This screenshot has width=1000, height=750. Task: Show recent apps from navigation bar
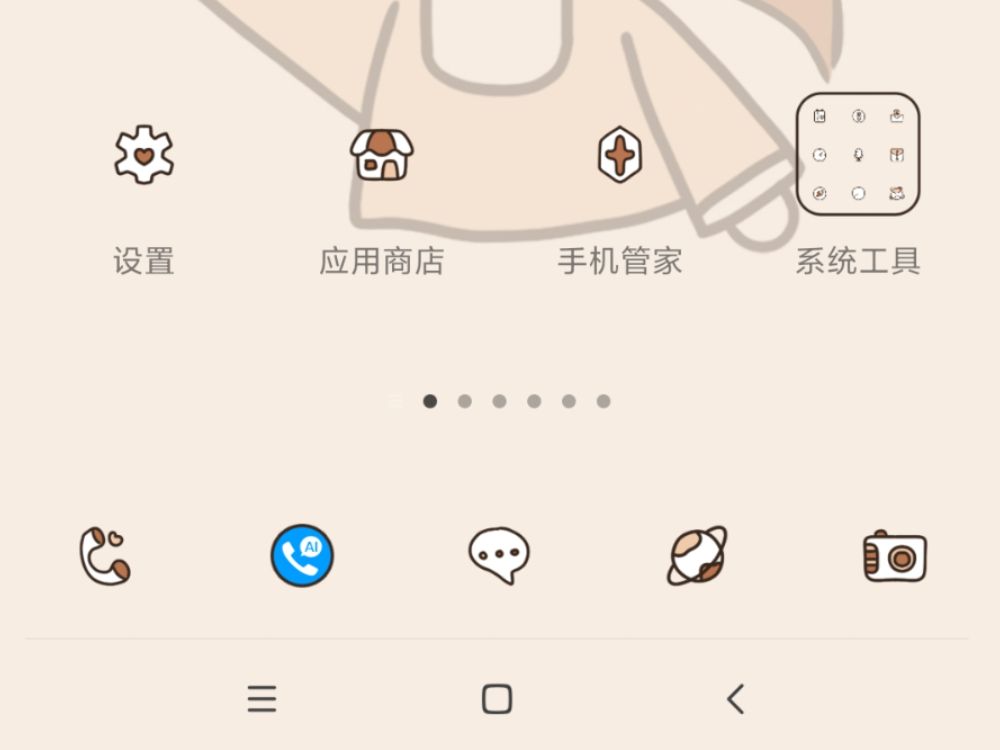click(x=262, y=699)
